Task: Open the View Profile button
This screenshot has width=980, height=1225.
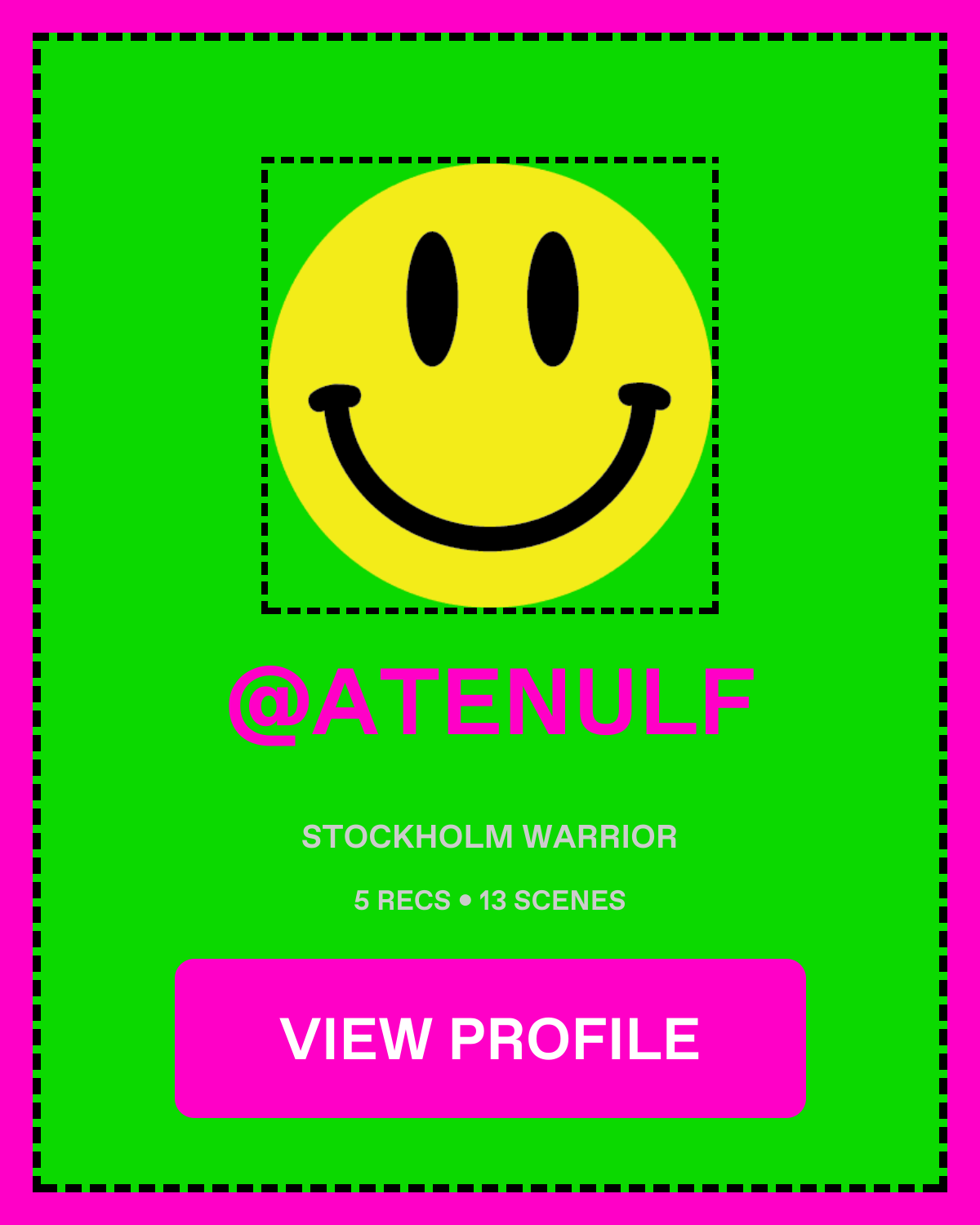Action: [490, 1038]
